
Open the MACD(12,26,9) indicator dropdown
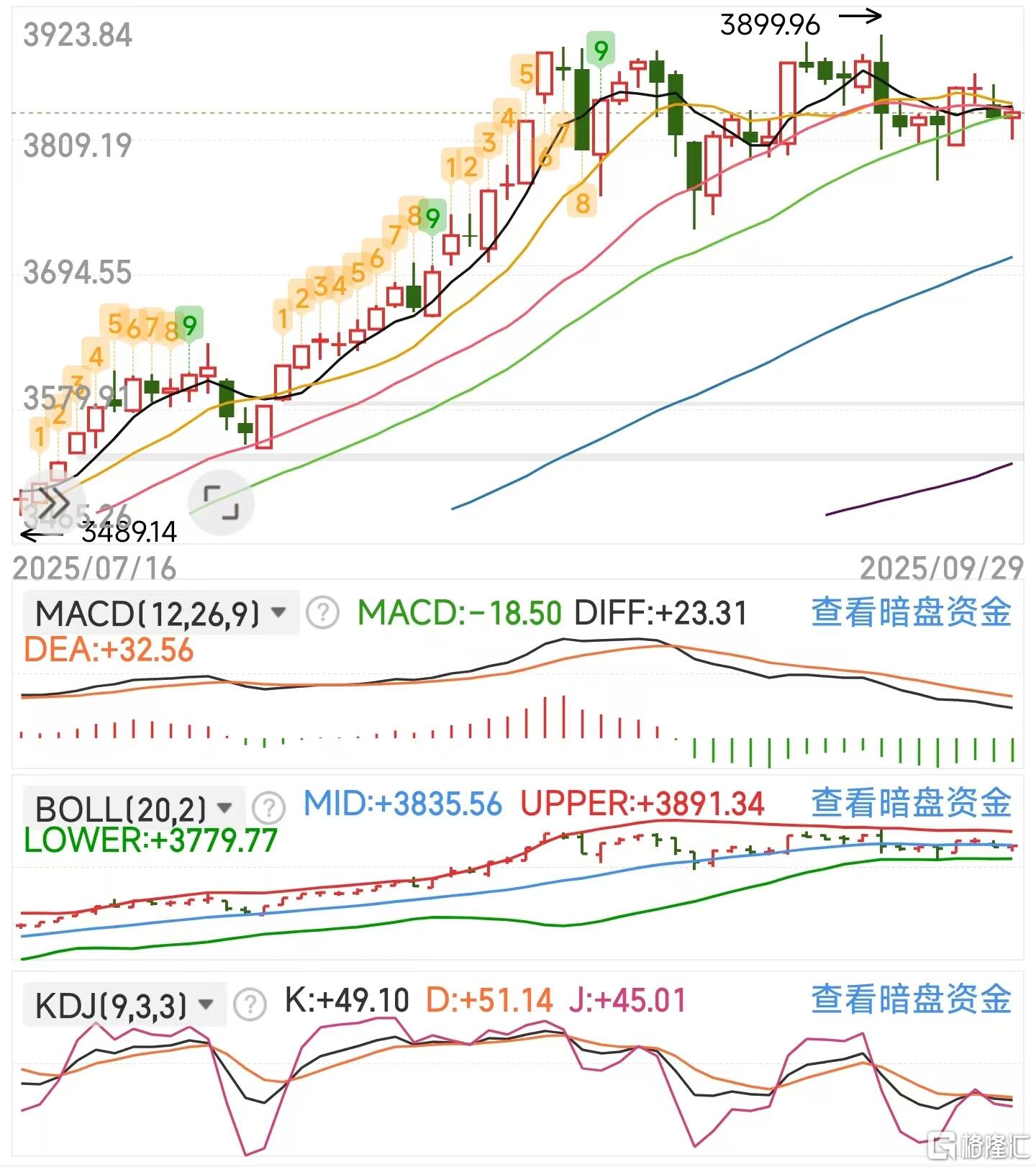(x=161, y=614)
